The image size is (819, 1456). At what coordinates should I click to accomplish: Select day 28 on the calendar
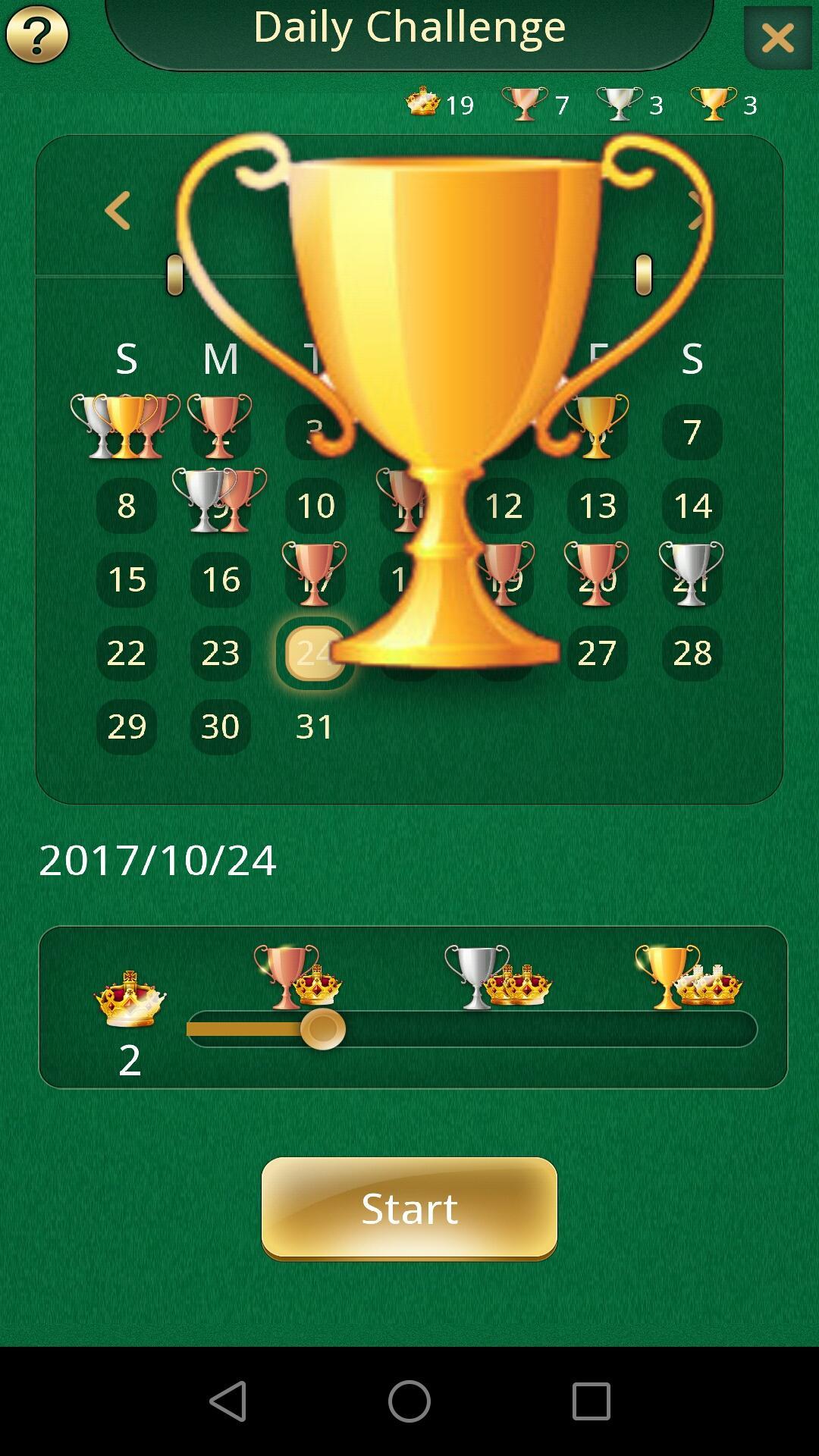[x=692, y=652]
